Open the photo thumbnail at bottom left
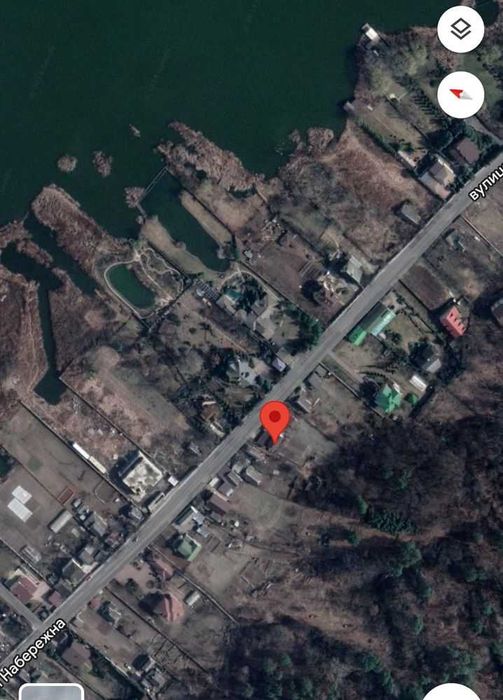Image resolution: width=503 pixels, height=700 pixels. [x=51, y=691]
